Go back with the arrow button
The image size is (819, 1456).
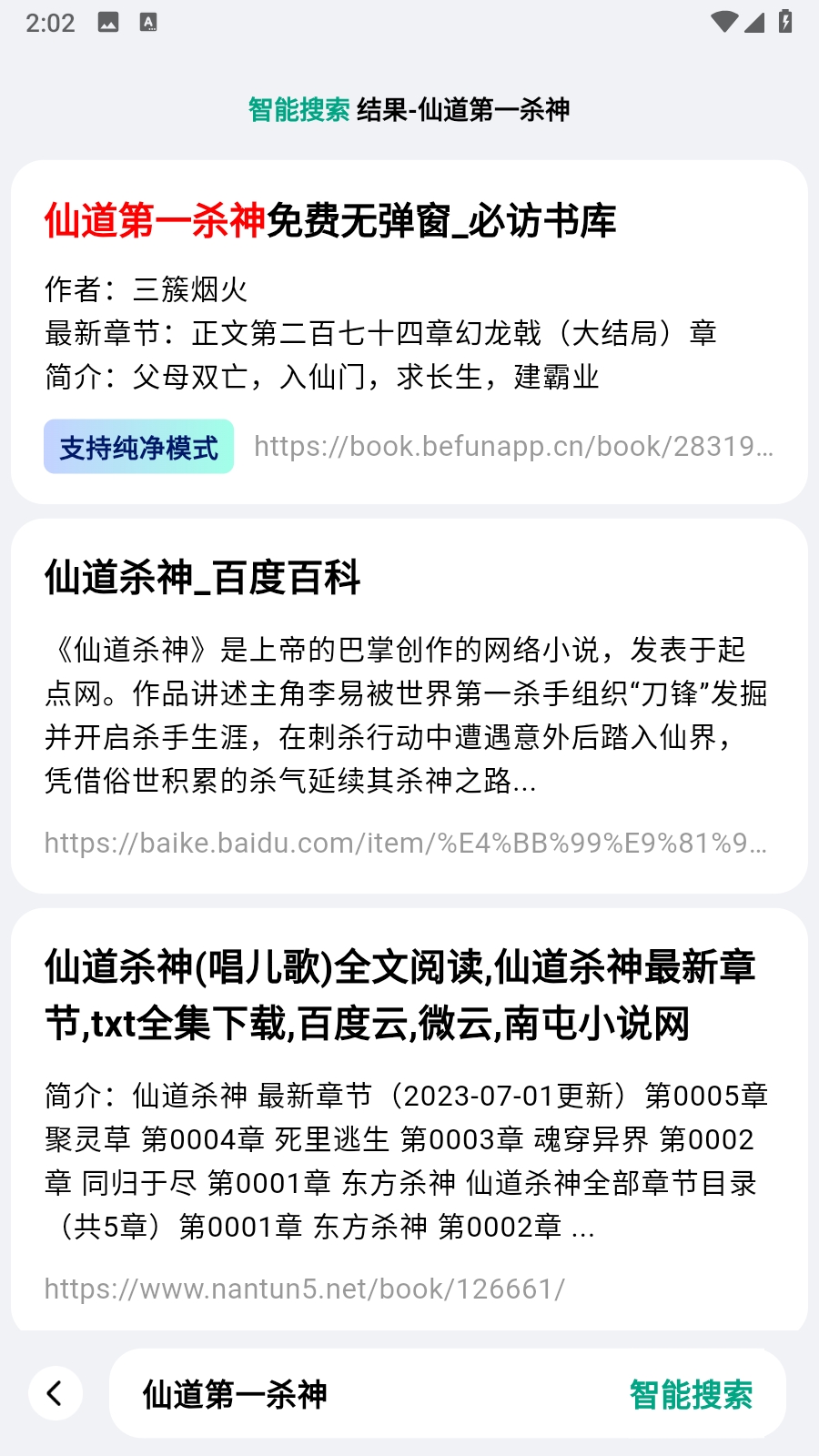point(56,1393)
